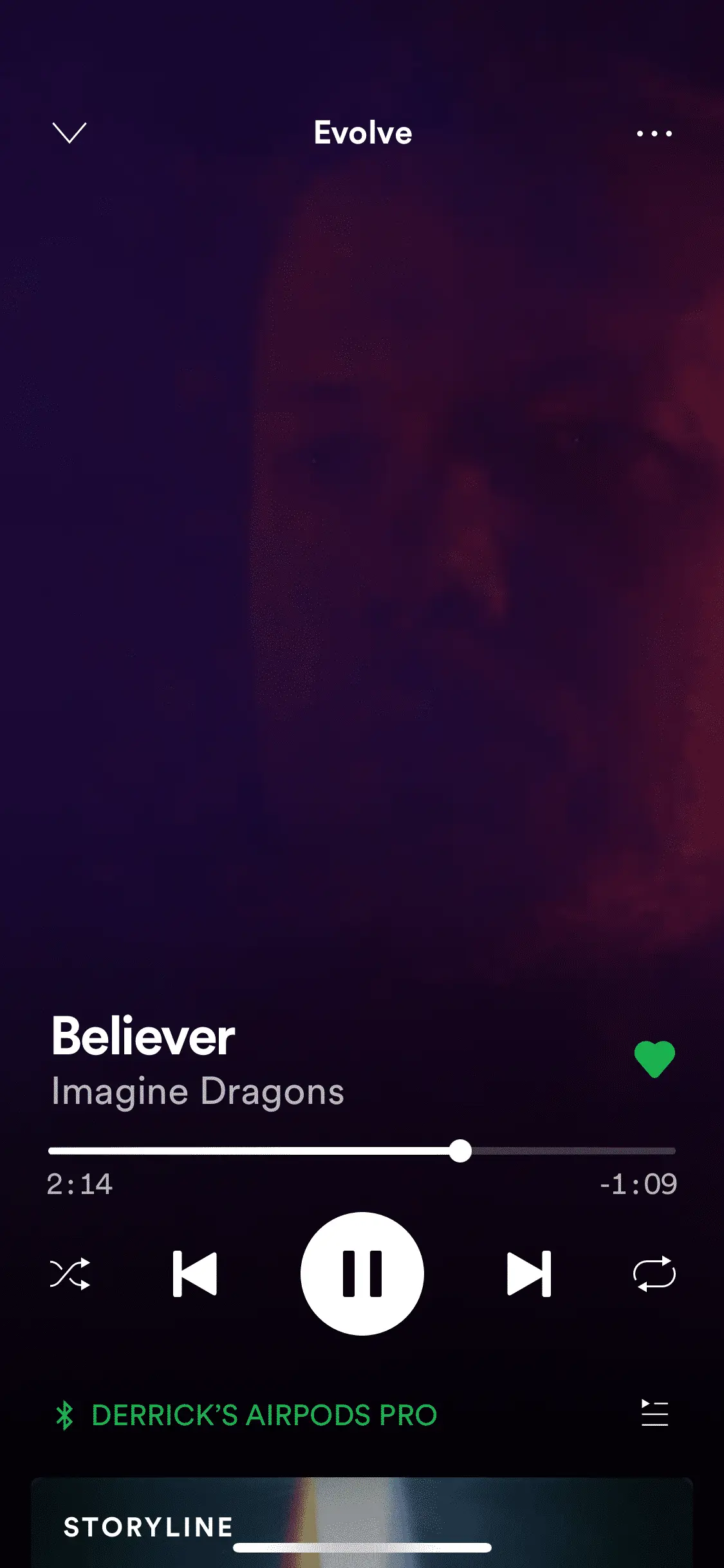
Task: Skip to the next track
Action: [x=529, y=1273]
